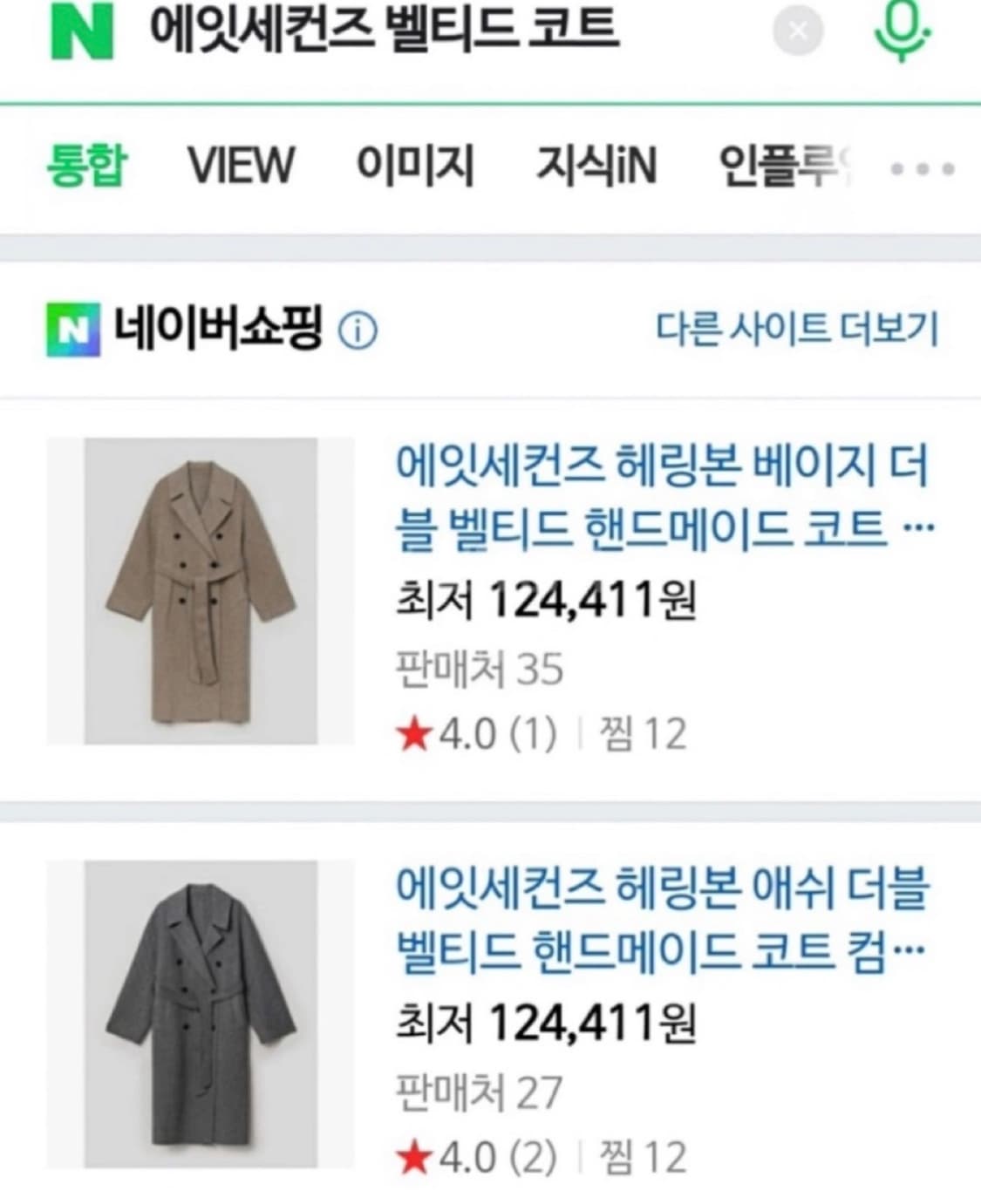The width and height of the screenshot is (981, 1204).
Task: Click the Naver N logo
Action: coord(83,31)
